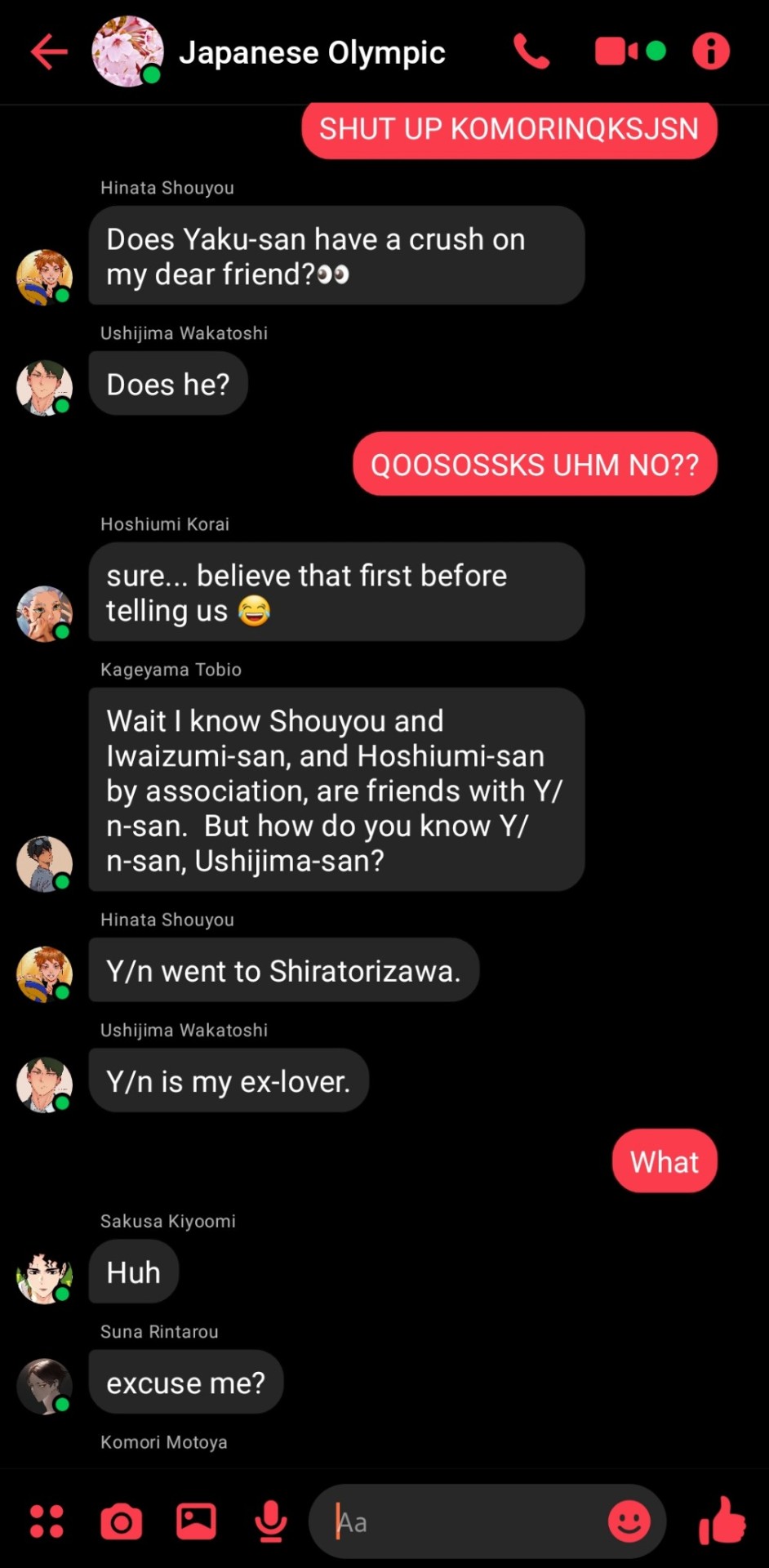
Task: Open Sakusa Kiyoomi's avatar
Action: coord(44,1276)
